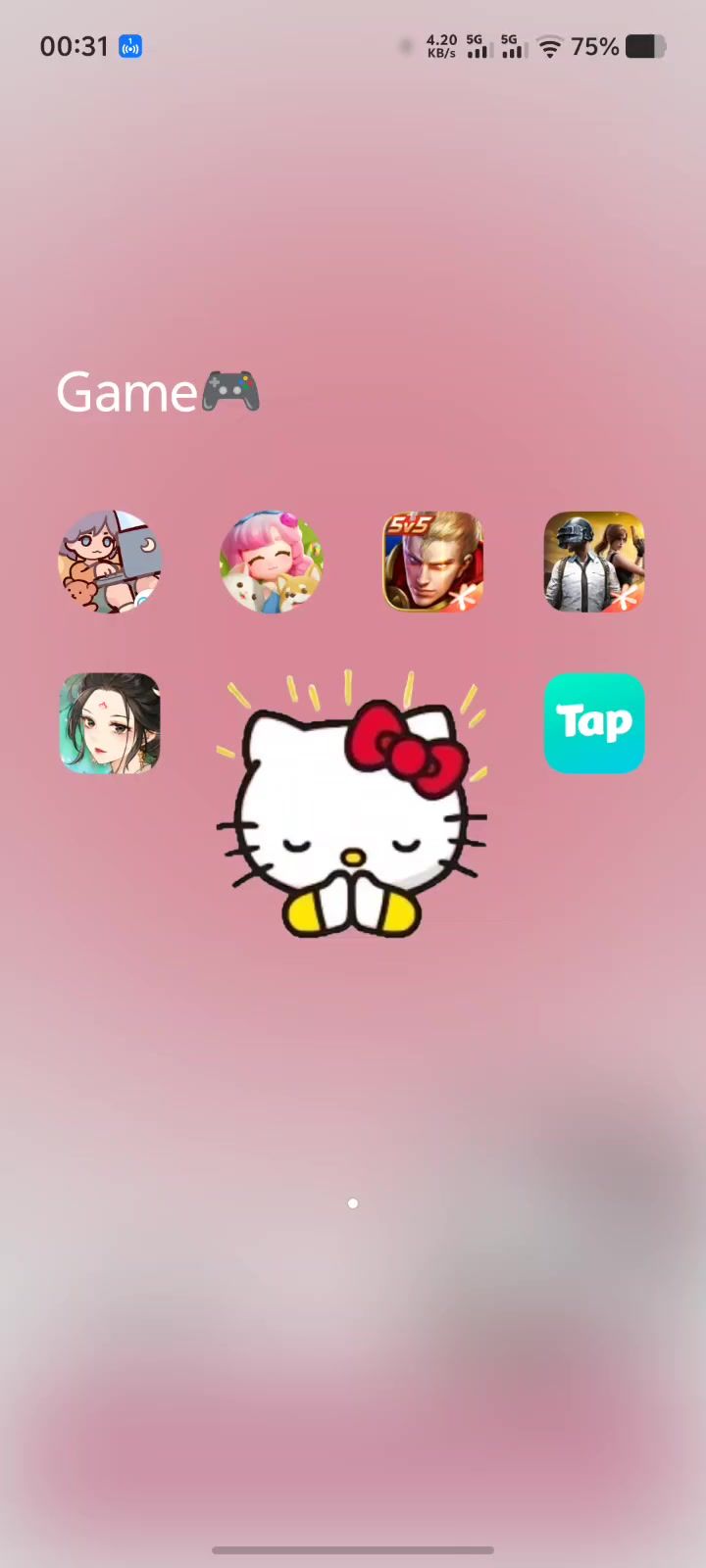The width and height of the screenshot is (706, 1568).
Task: Tap the Game folder title
Action: pyautogui.click(x=157, y=393)
